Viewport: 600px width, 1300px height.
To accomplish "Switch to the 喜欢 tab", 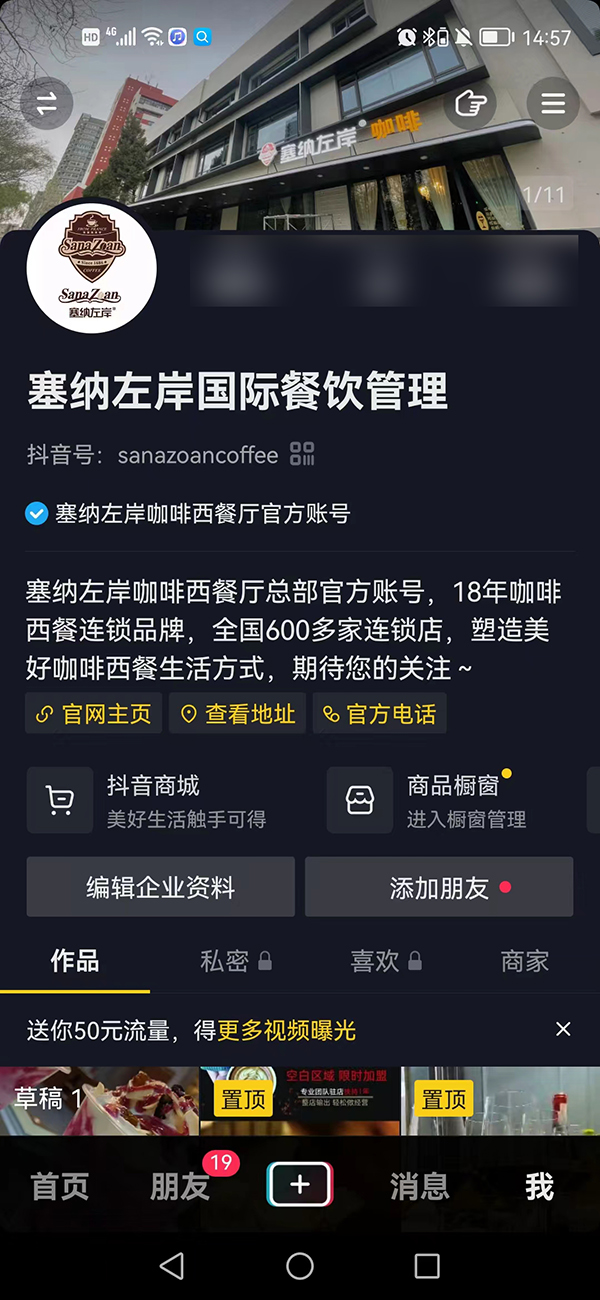I will (x=385, y=962).
